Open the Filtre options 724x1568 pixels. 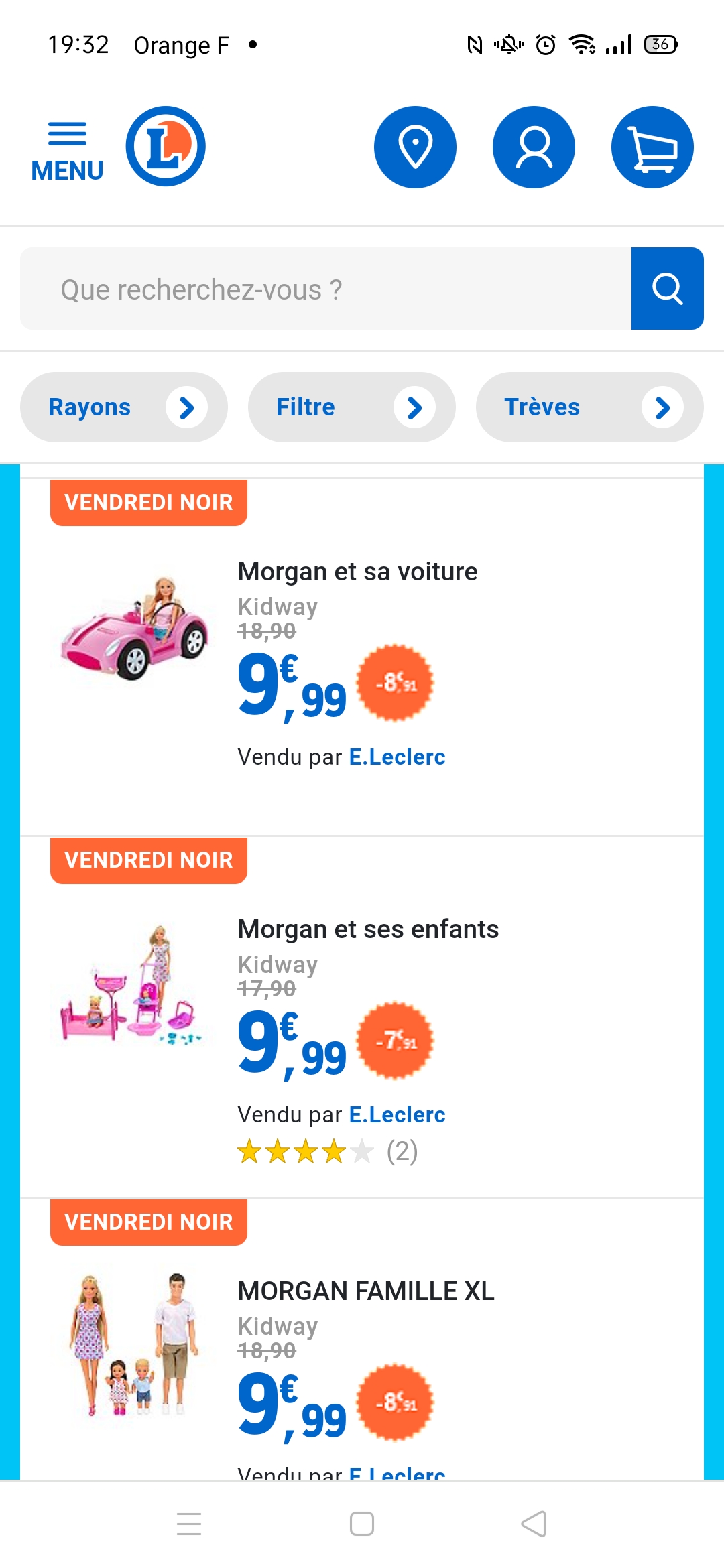tap(351, 407)
